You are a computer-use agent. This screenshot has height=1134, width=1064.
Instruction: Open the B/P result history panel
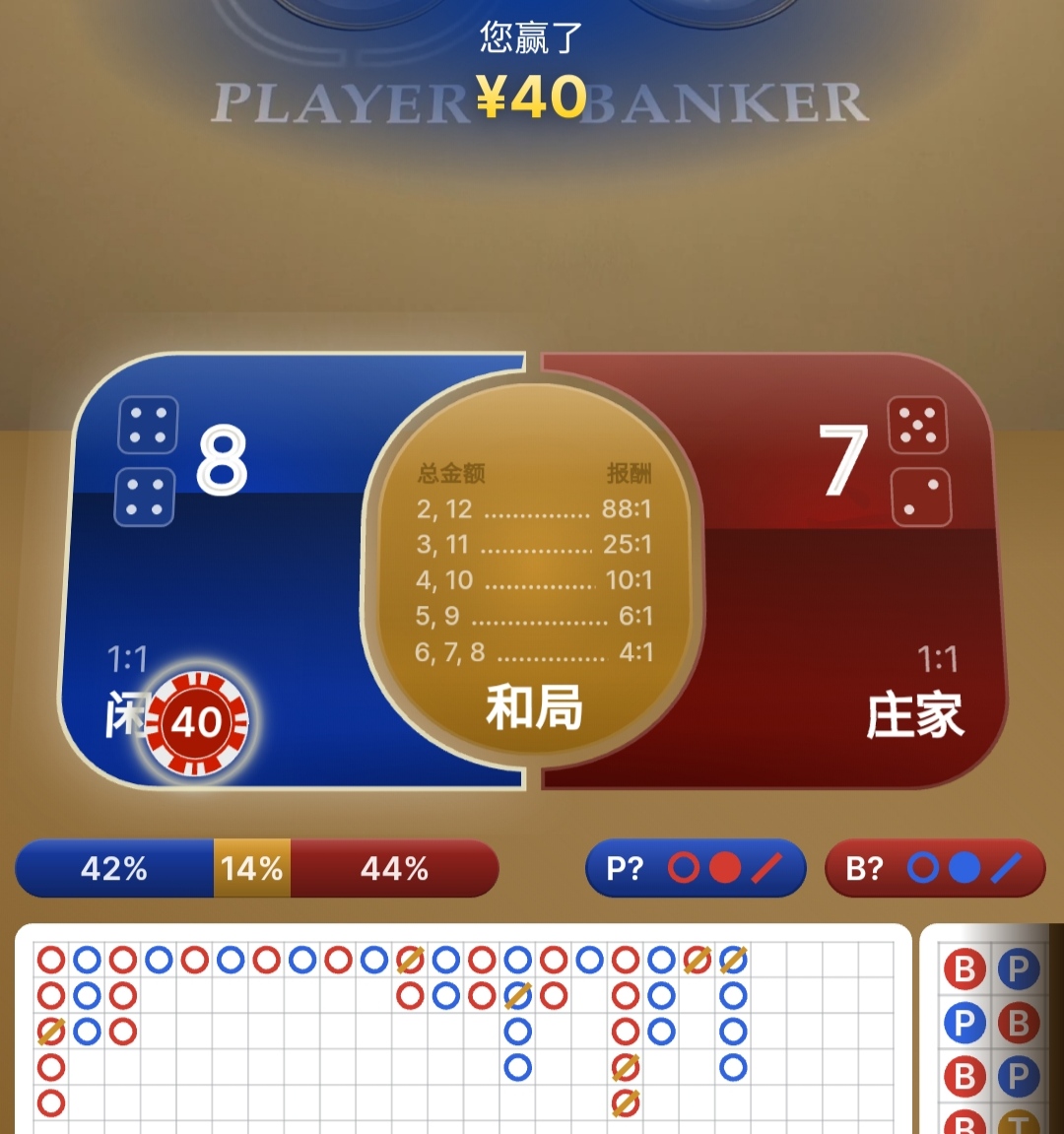coord(990,1034)
